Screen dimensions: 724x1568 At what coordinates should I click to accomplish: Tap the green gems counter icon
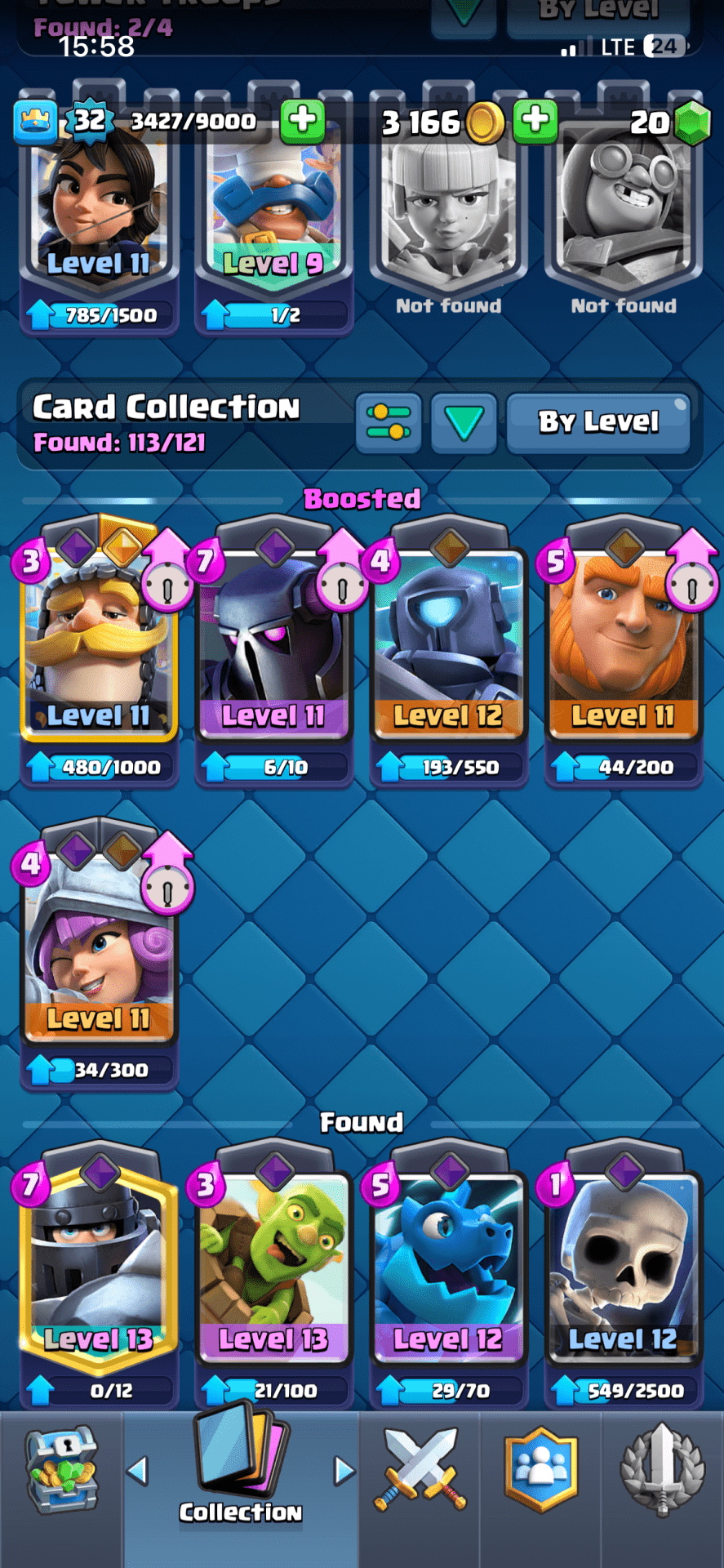coord(694,122)
